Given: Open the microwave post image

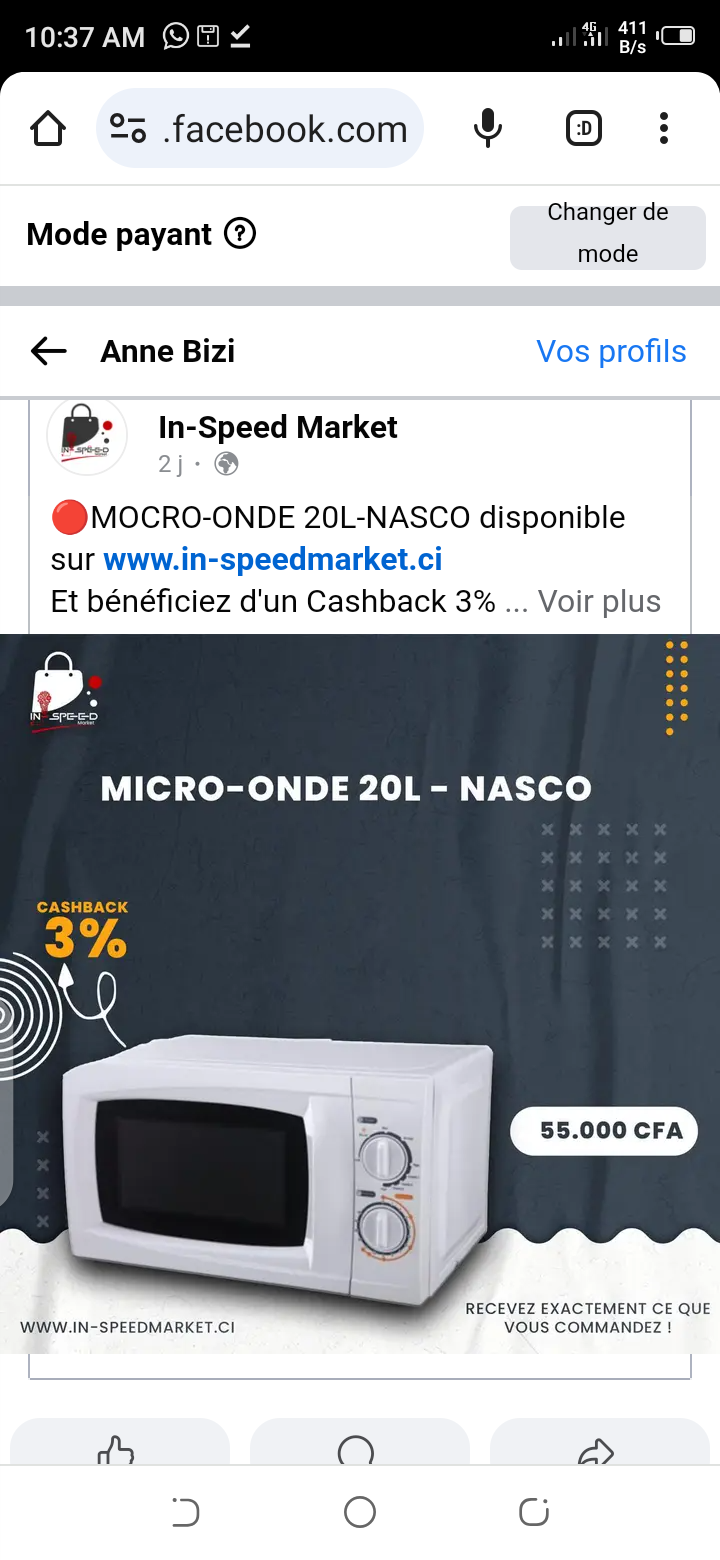Looking at the screenshot, I should [360, 993].
